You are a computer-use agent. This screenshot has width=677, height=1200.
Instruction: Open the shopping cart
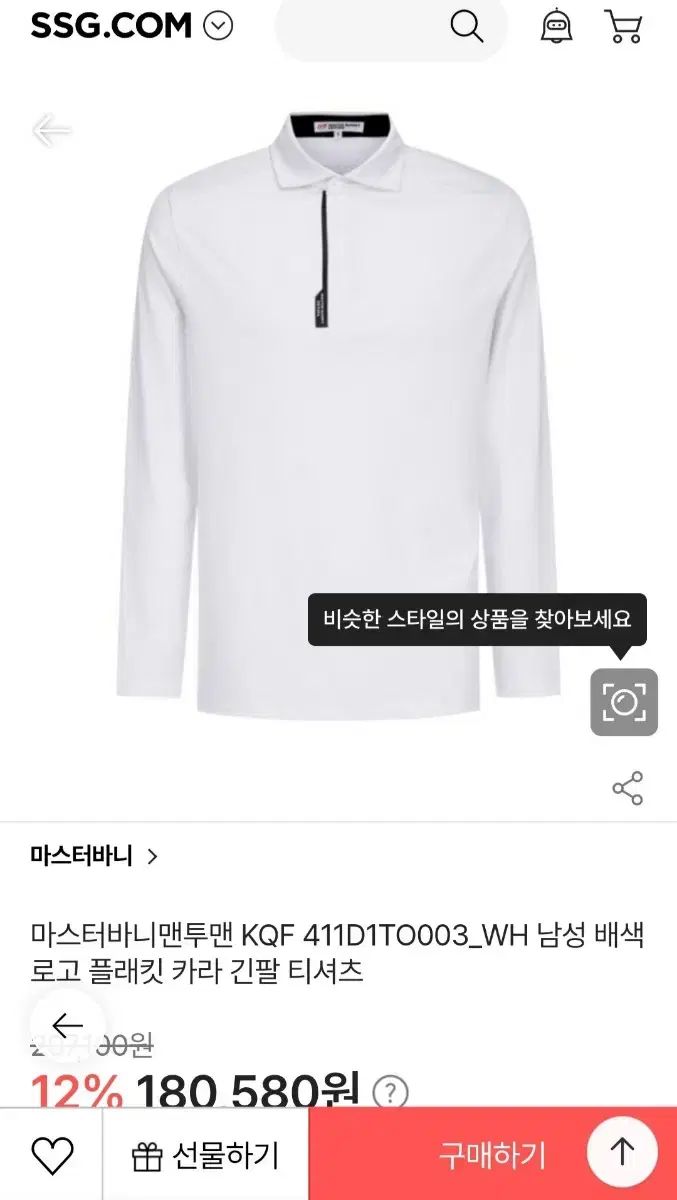point(622,27)
